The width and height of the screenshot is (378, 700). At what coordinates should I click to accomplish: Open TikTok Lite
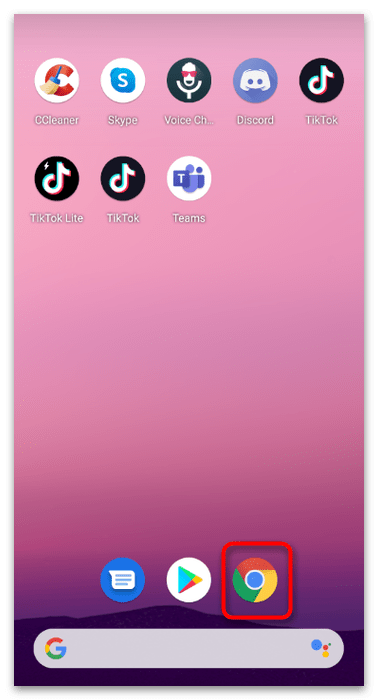point(57,179)
